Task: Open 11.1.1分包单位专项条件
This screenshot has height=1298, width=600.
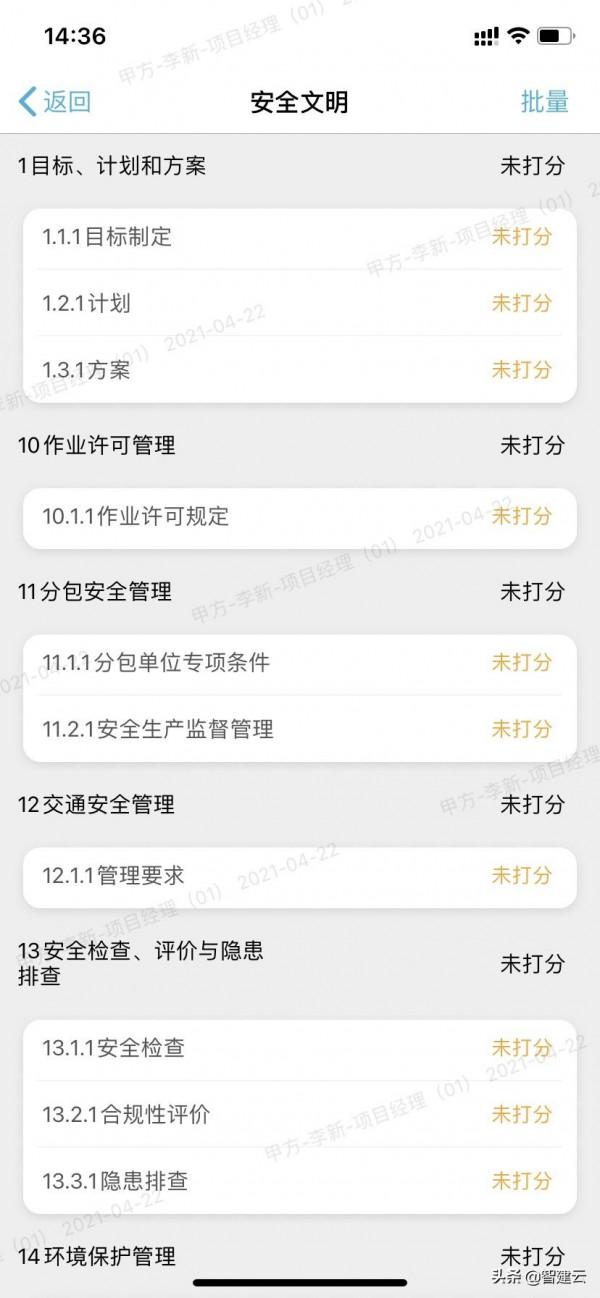Action: tap(299, 662)
